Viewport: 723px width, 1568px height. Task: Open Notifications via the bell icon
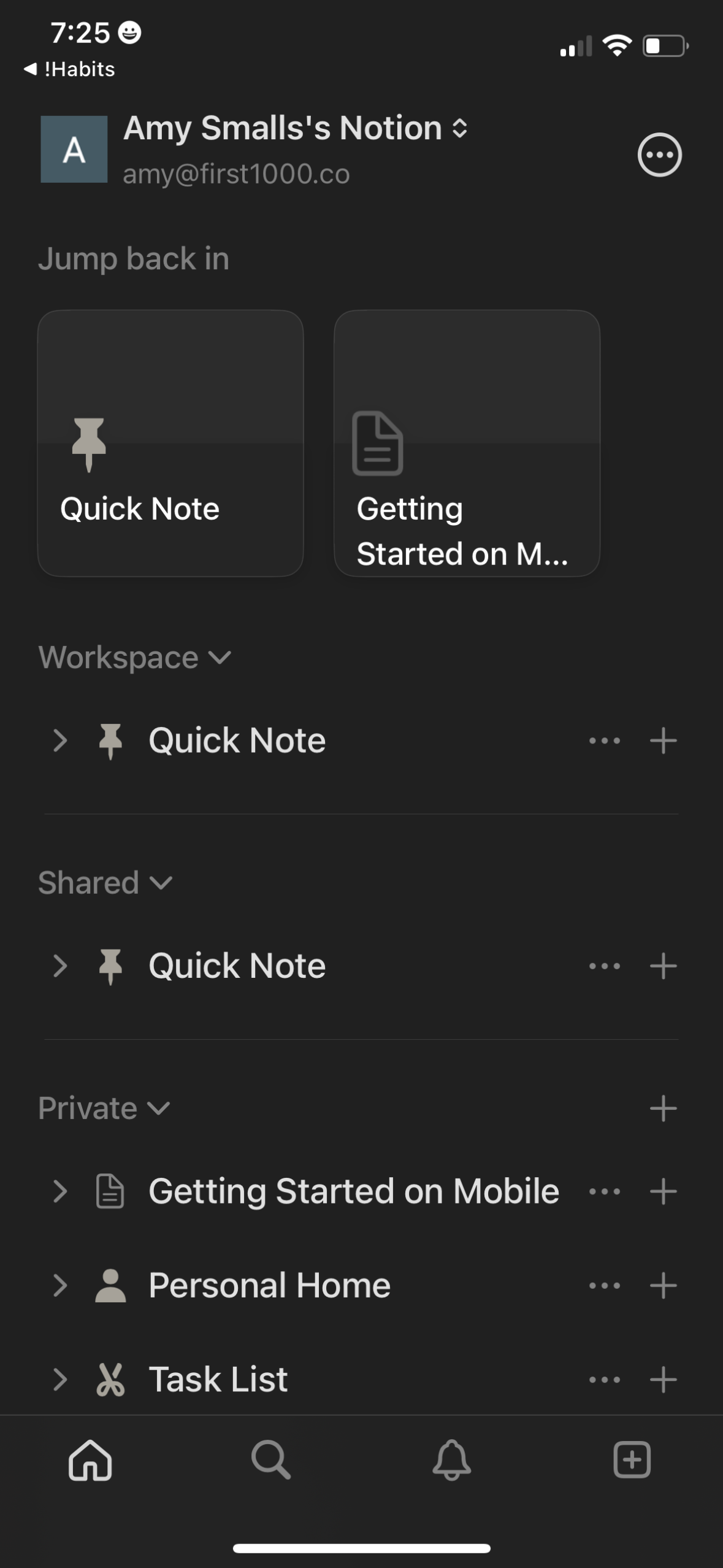coord(451,1460)
